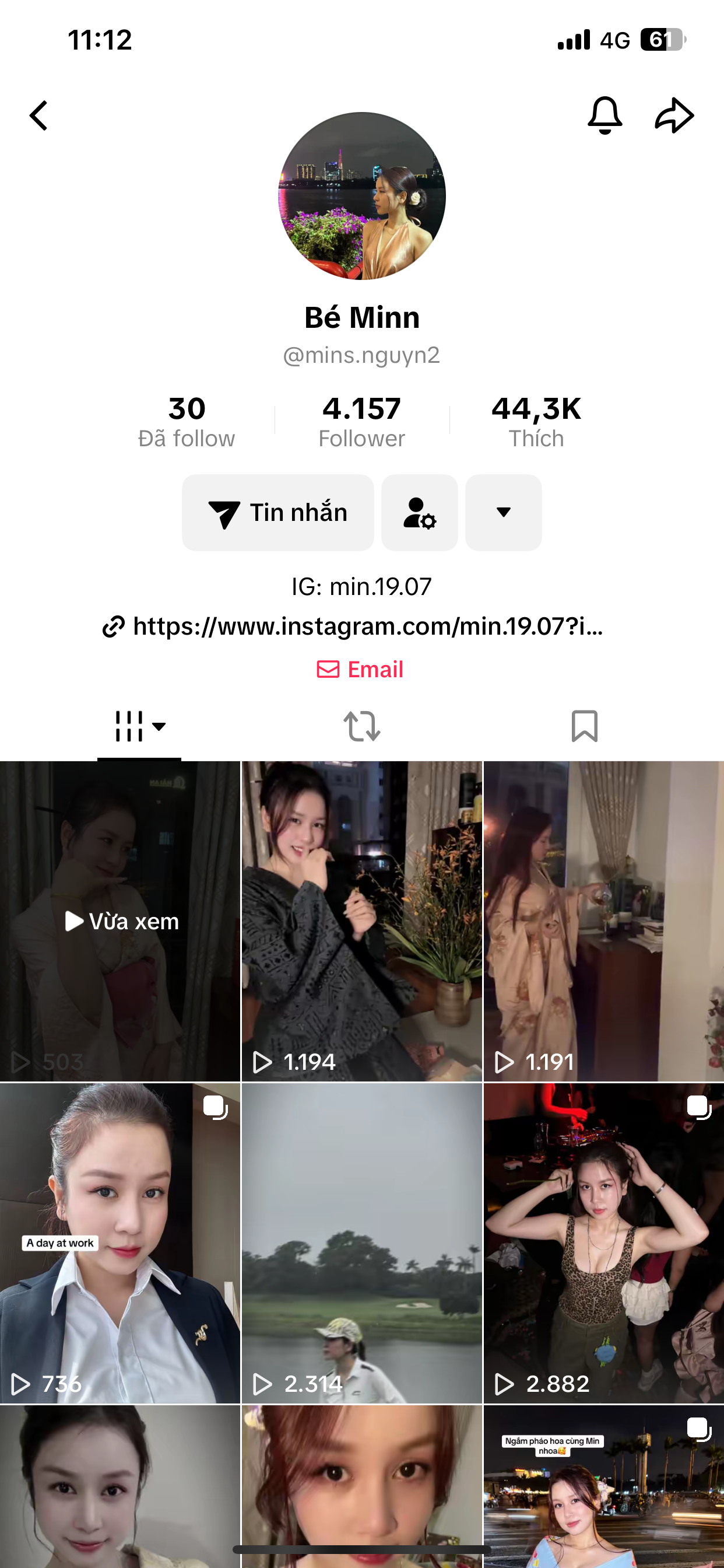Expand the suggested accounts dropdown arrow
724x1568 pixels.
tap(503, 513)
